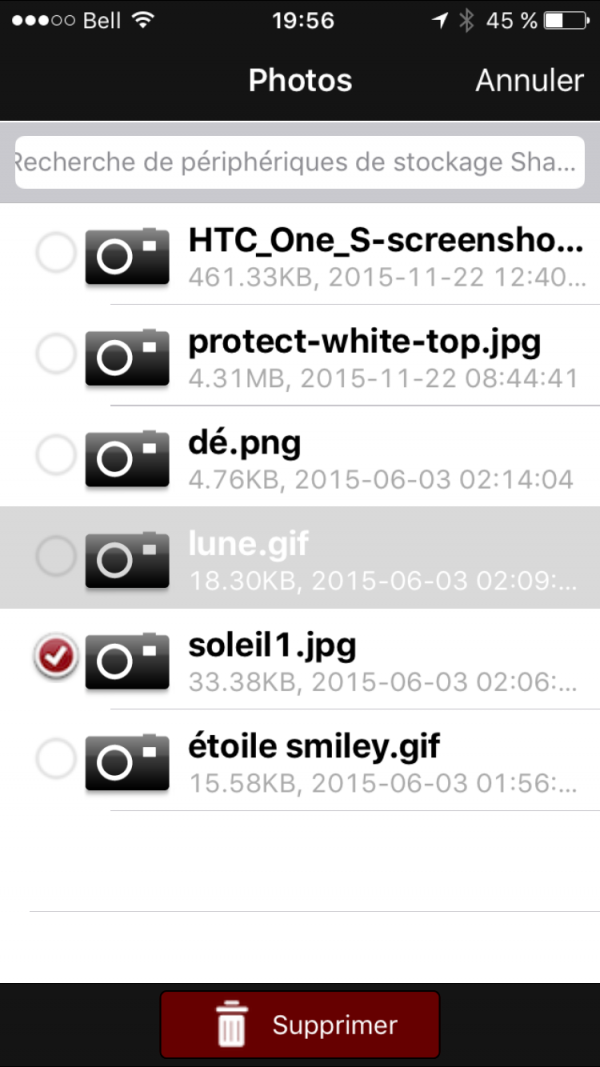Focus the storage device search field

tap(299, 162)
